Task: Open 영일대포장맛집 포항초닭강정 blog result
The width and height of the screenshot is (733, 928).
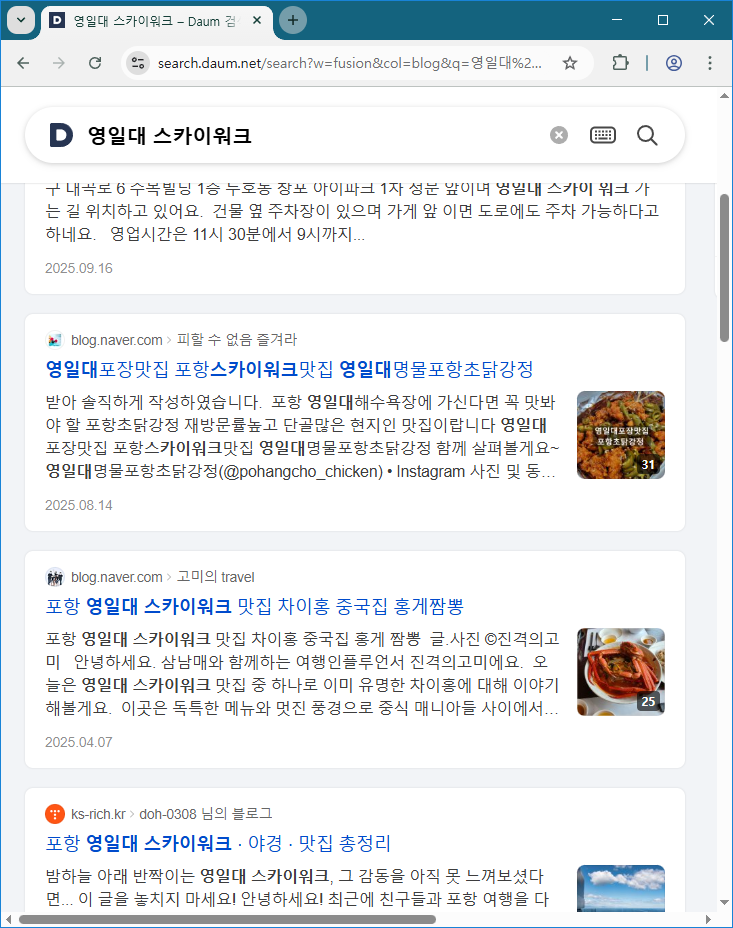Action: point(289,369)
